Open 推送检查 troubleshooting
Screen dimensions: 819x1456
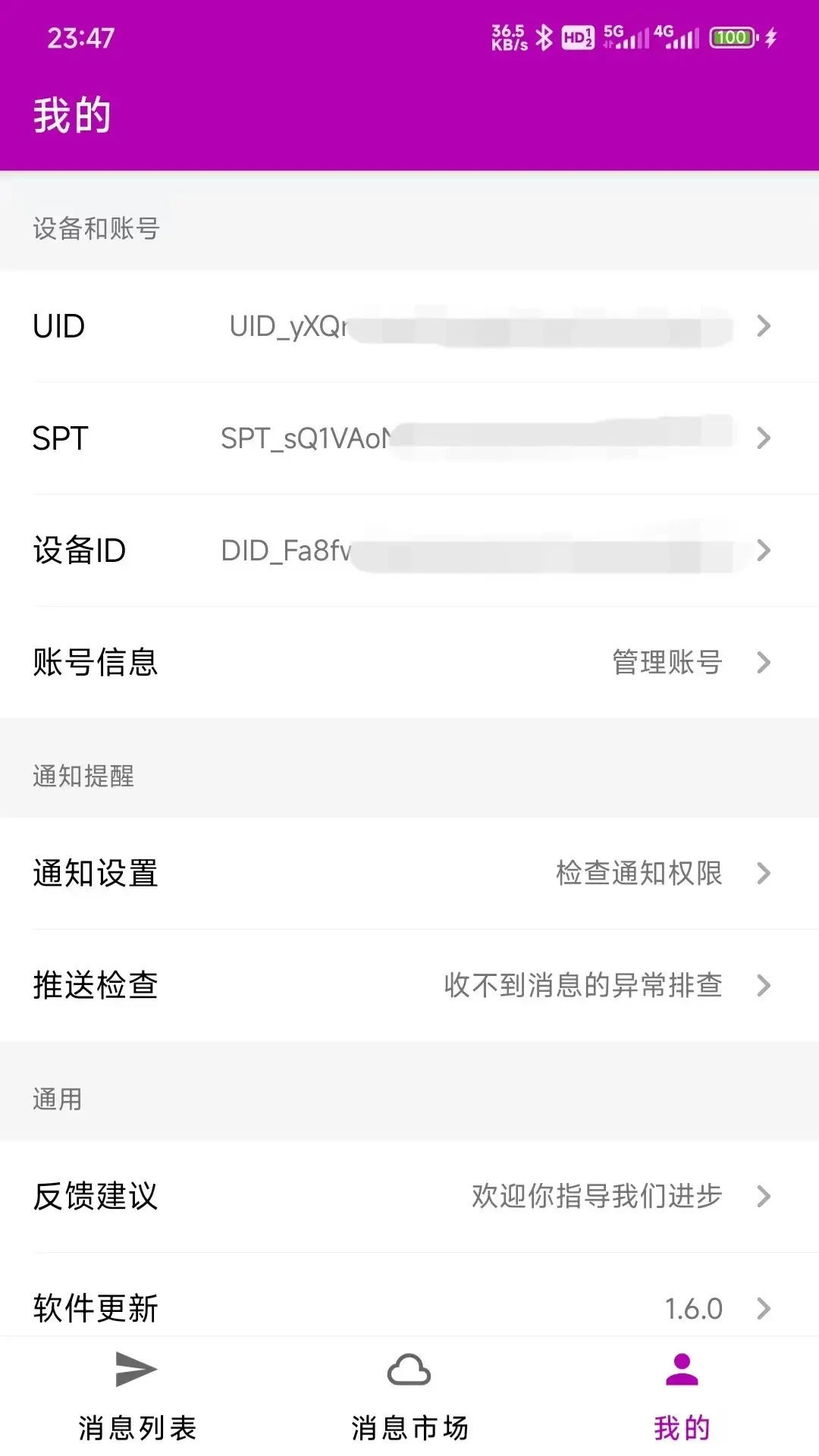(x=409, y=986)
